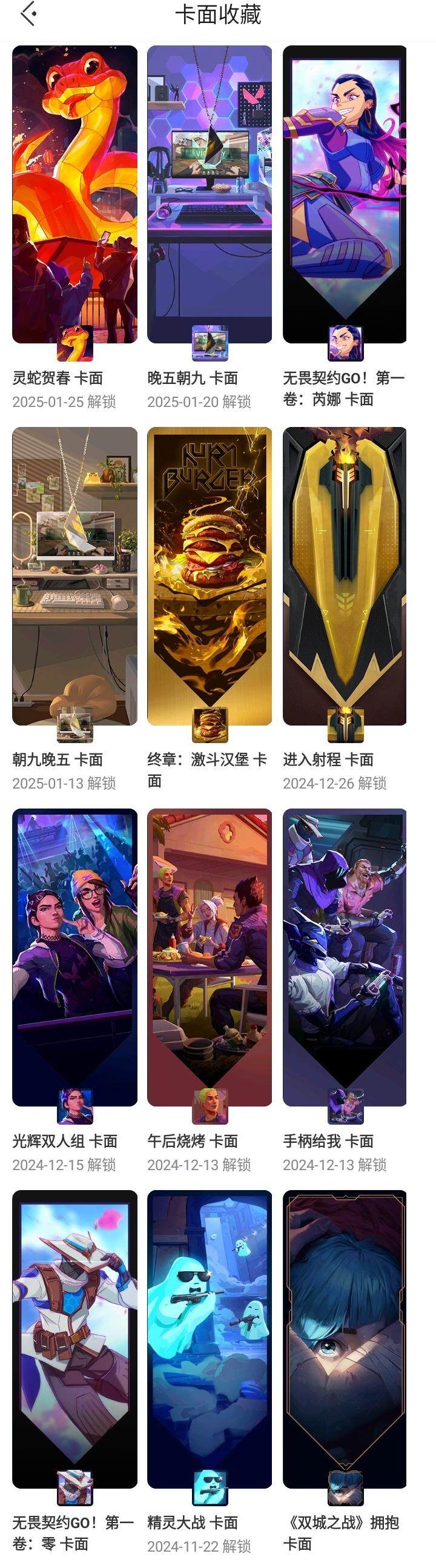436x1568 pixels.
Task: Open the 晚五朝九 card
Action: tap(210, 195)
